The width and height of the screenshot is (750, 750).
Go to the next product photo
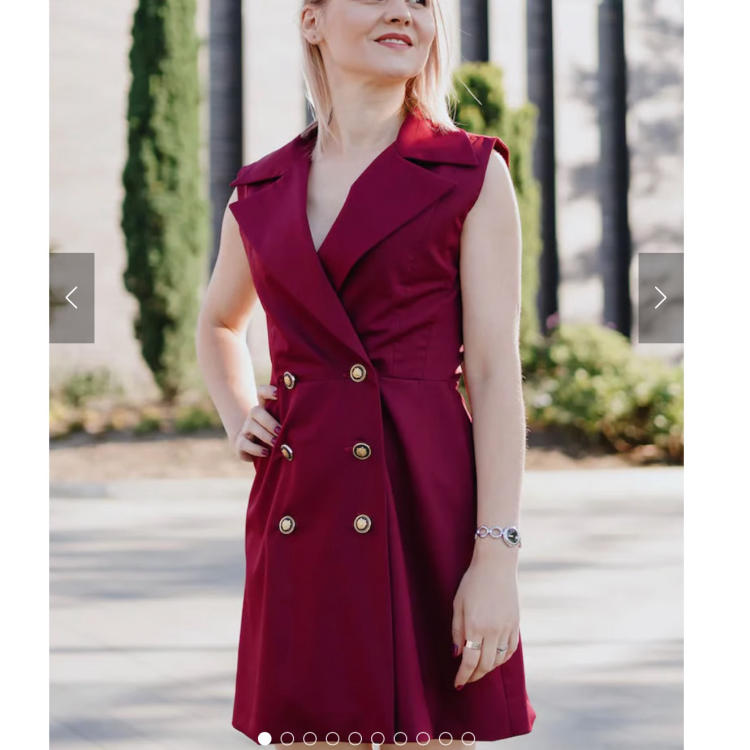point(660,298)
